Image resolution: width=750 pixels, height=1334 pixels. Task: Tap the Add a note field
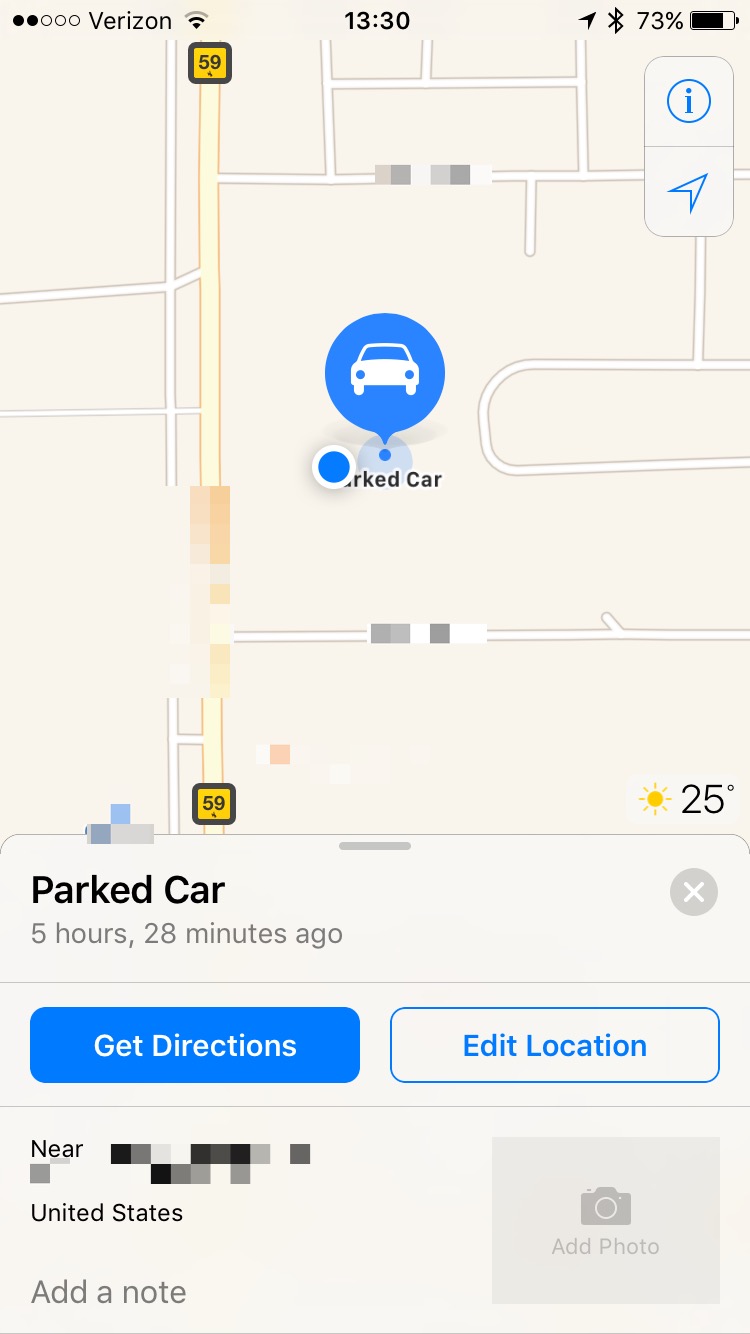tap(110, 1292)
